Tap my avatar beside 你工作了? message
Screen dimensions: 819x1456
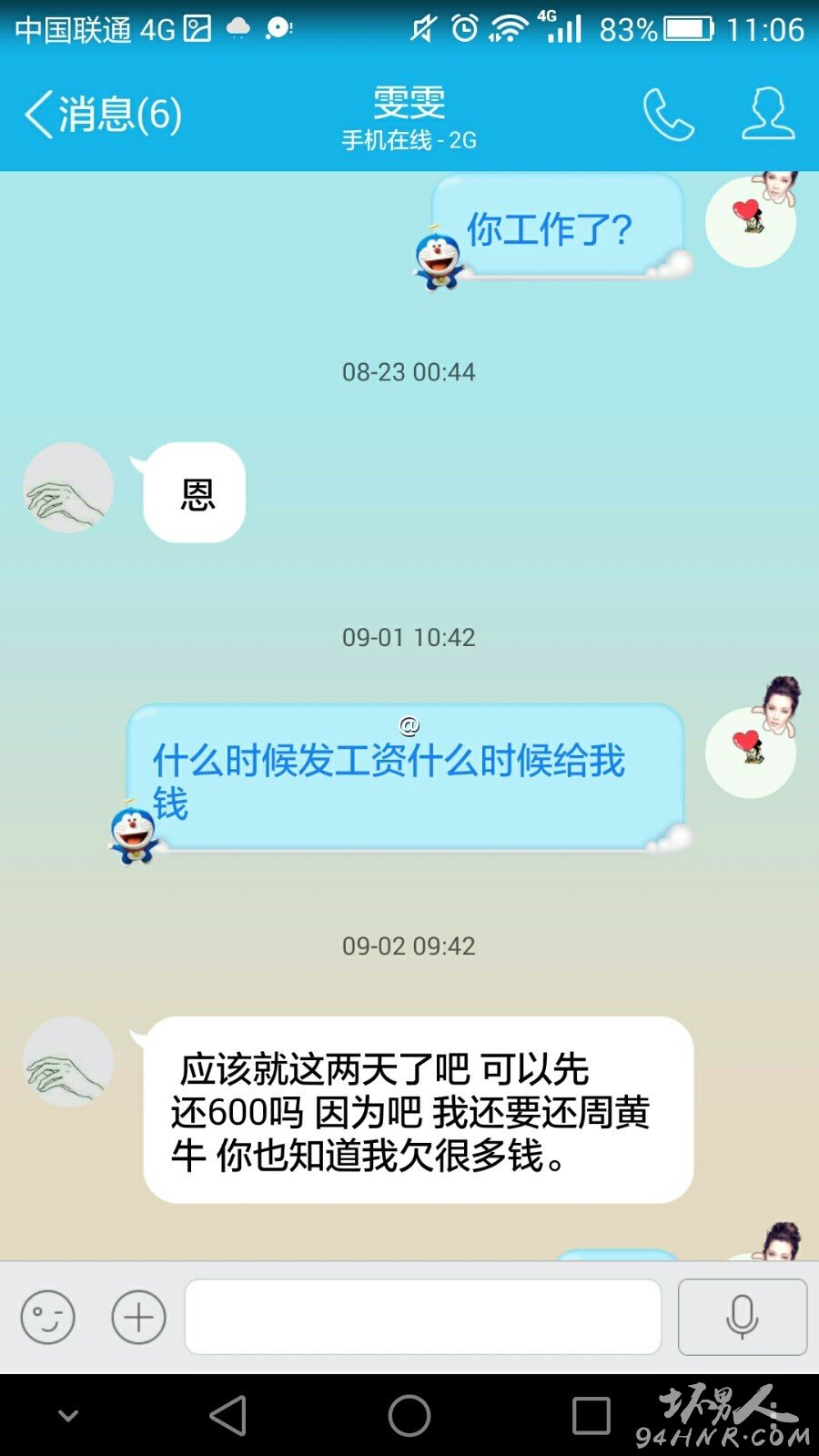pyautogui.click(x=752, y=219)
